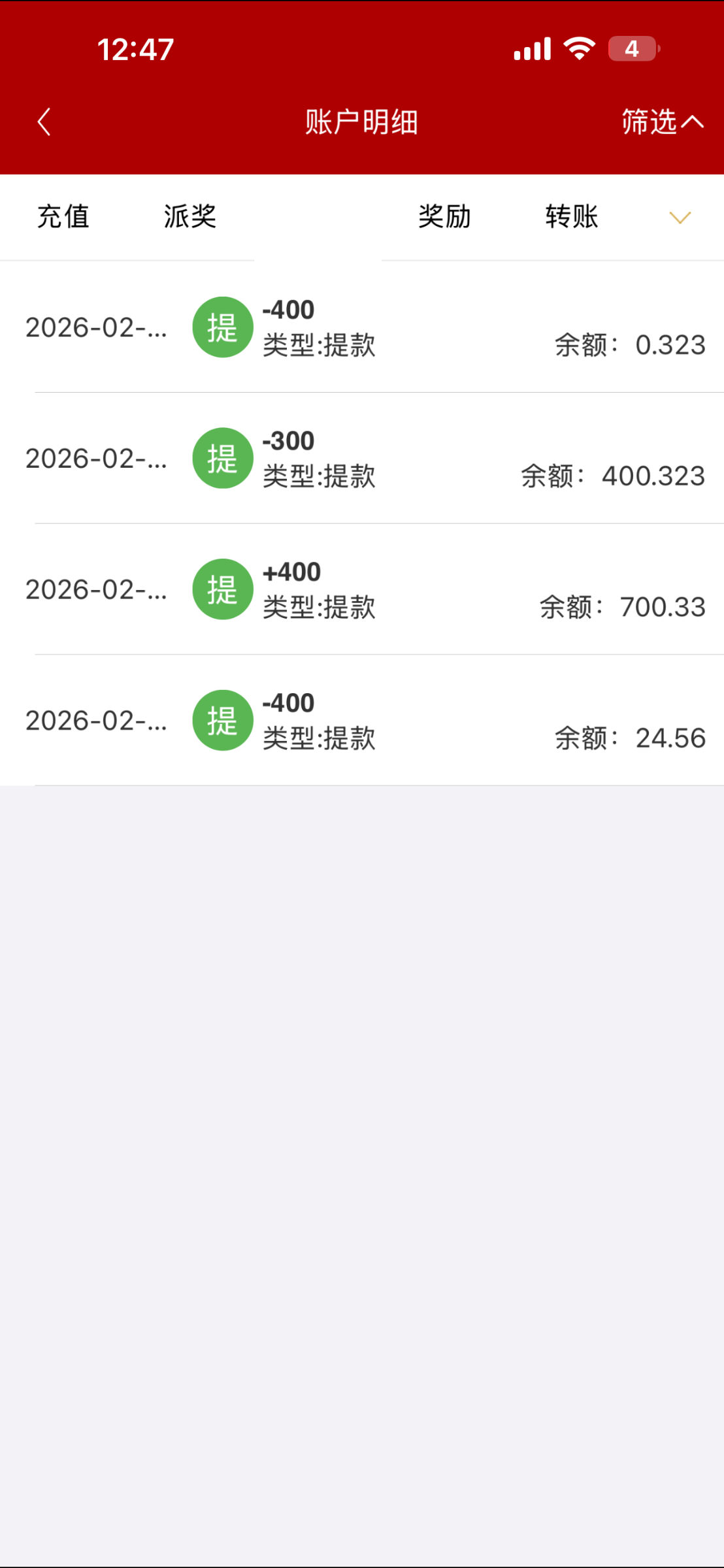Collapse the 筛选 filter panel
724x1568 pixels.
(x=661, y=122)
